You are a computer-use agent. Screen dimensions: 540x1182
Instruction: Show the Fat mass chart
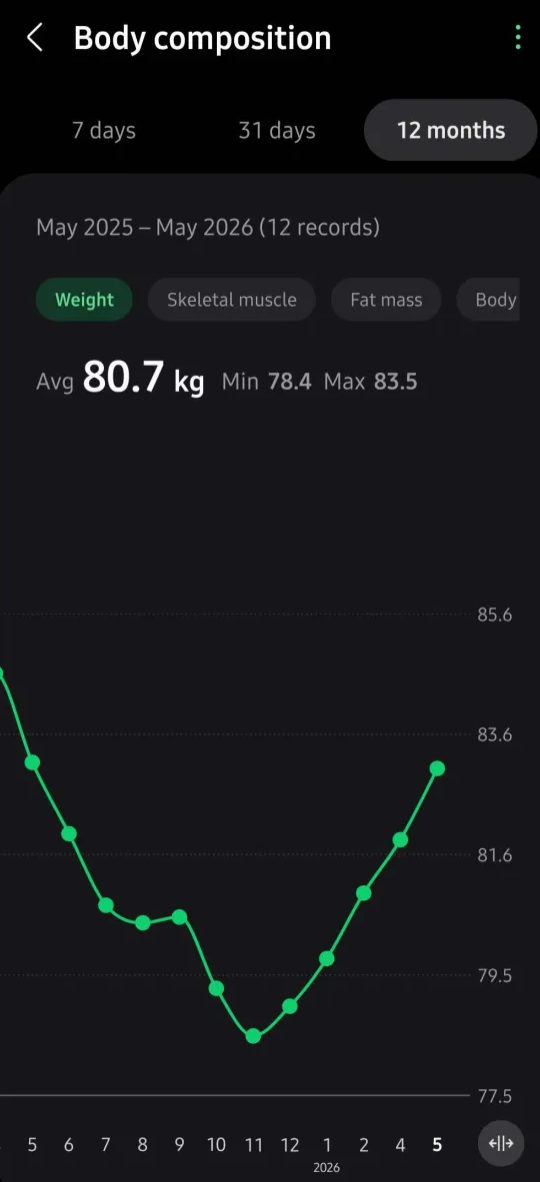click(x=386, y=300)
